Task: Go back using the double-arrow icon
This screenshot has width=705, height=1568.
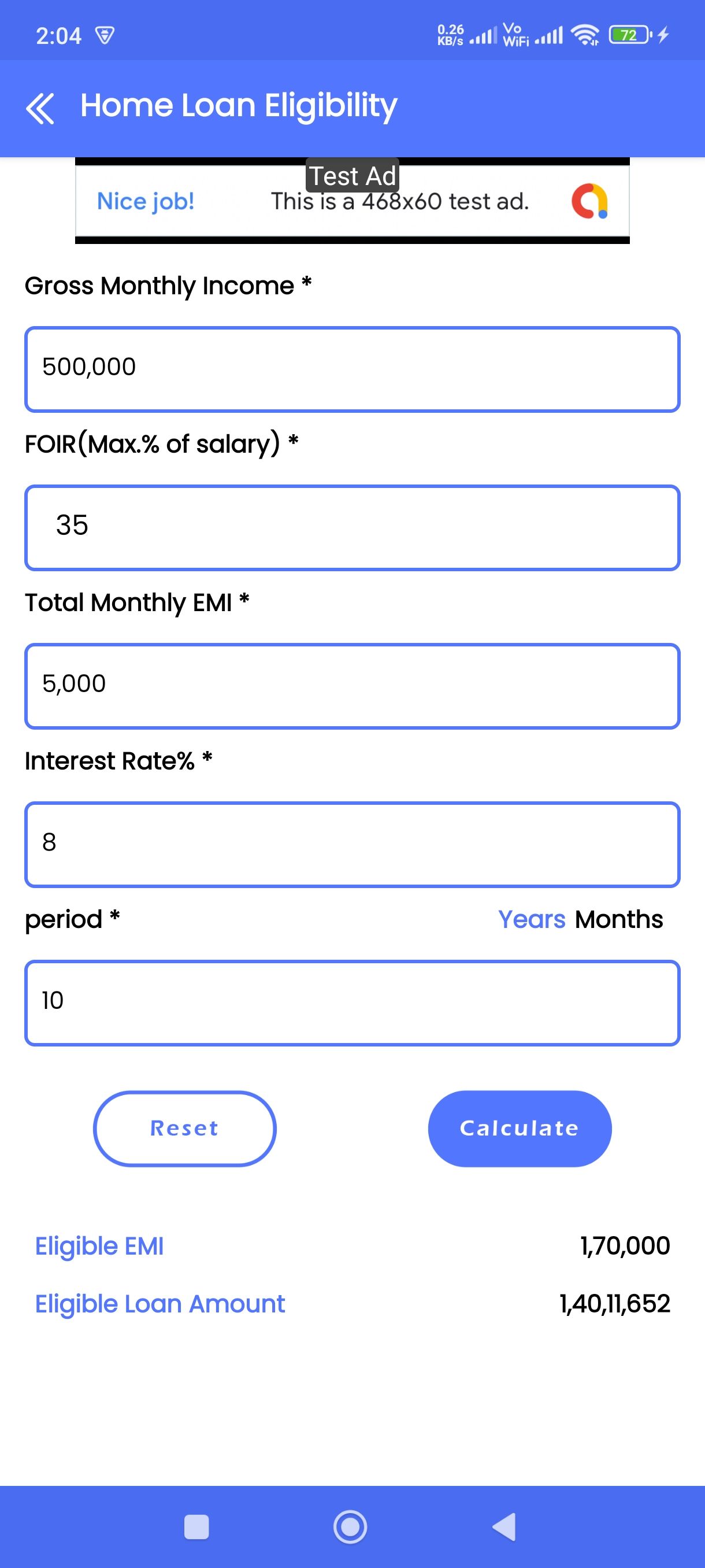Action: pos(40,108)
